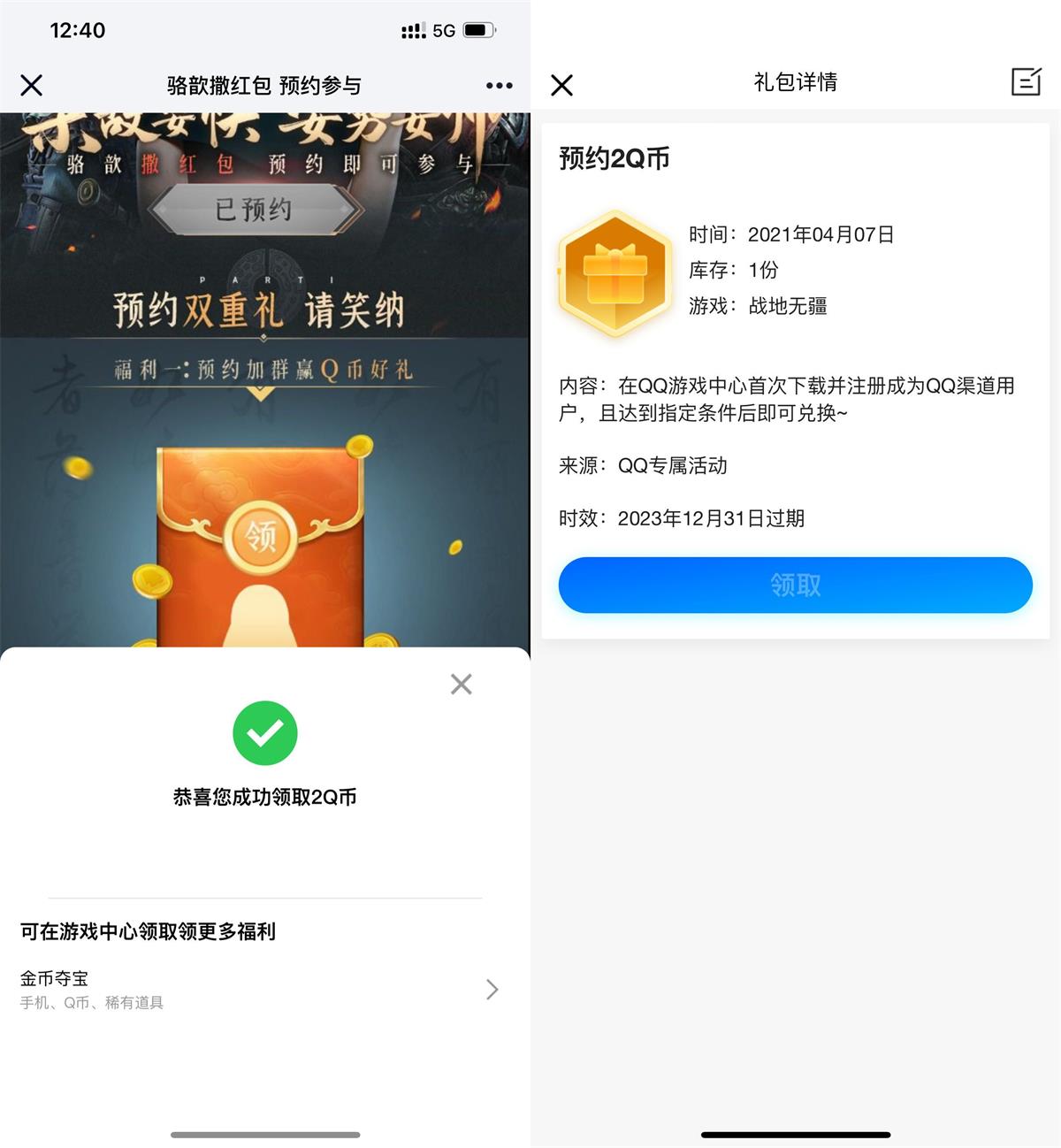The width and height of the screenshot is (1061, 1148).
Task: Open the WeChat more options menu (three dots)
Action: [x=499, y=85]
